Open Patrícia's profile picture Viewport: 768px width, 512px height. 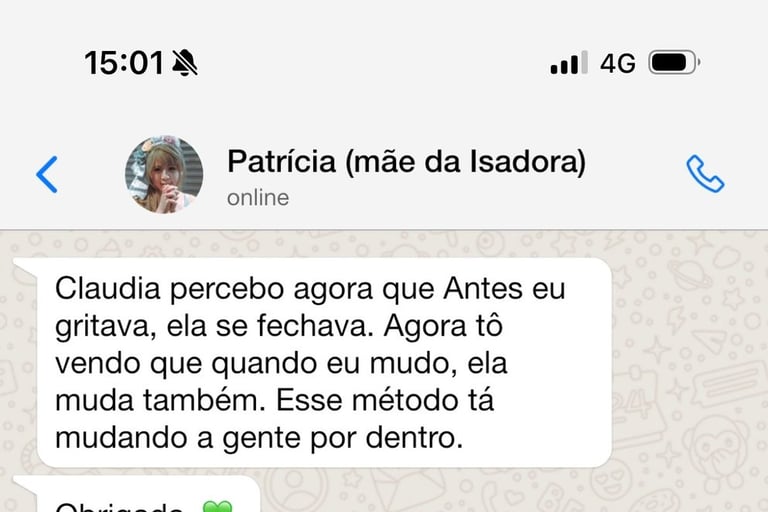click(x=164, y=175)
